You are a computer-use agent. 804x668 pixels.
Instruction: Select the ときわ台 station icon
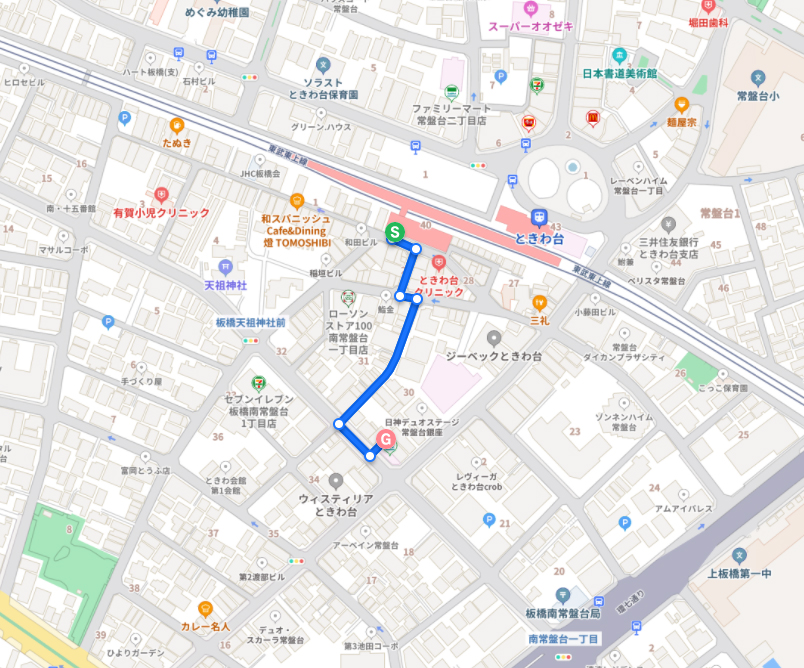tap(540, 215)
